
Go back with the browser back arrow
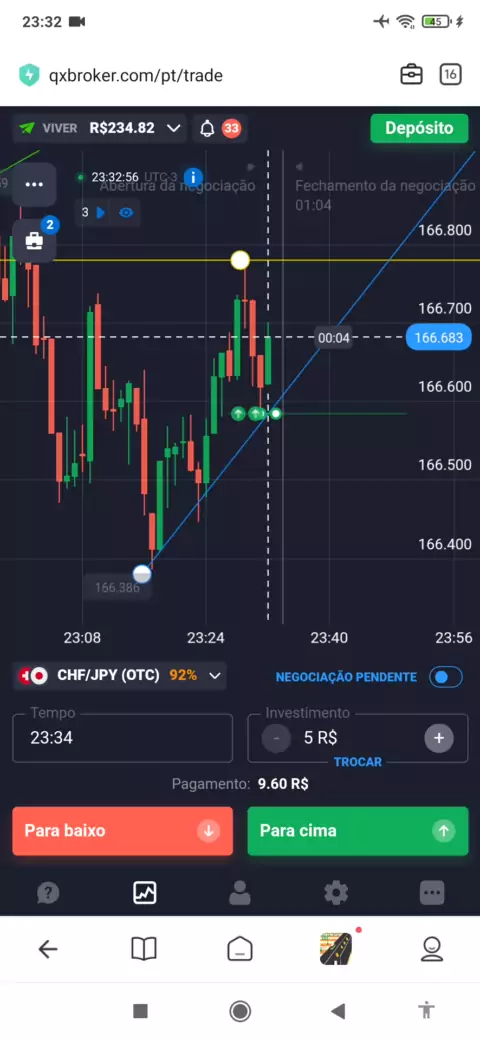pos(48,950)
